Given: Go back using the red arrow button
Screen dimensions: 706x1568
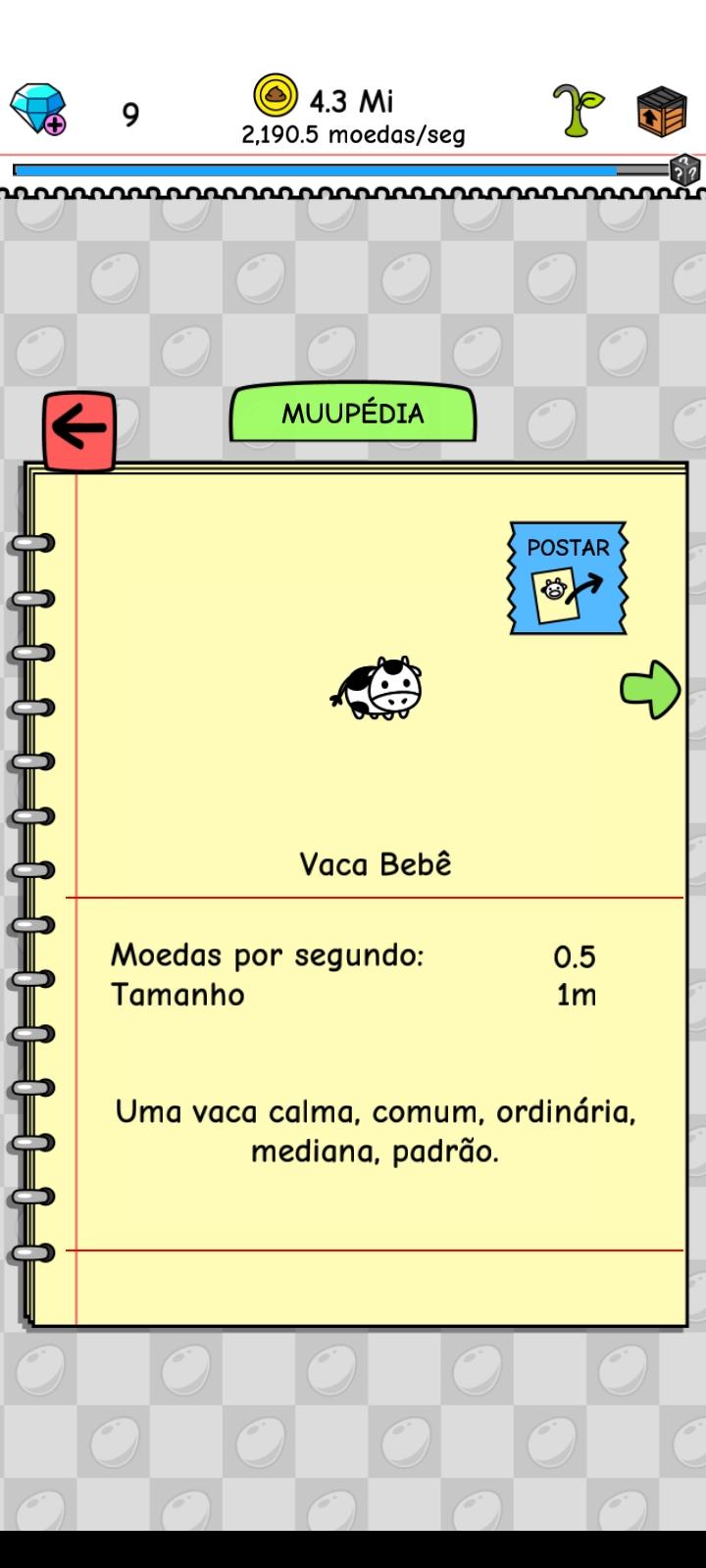Looking at the screenshot, I should click(79, 430).
